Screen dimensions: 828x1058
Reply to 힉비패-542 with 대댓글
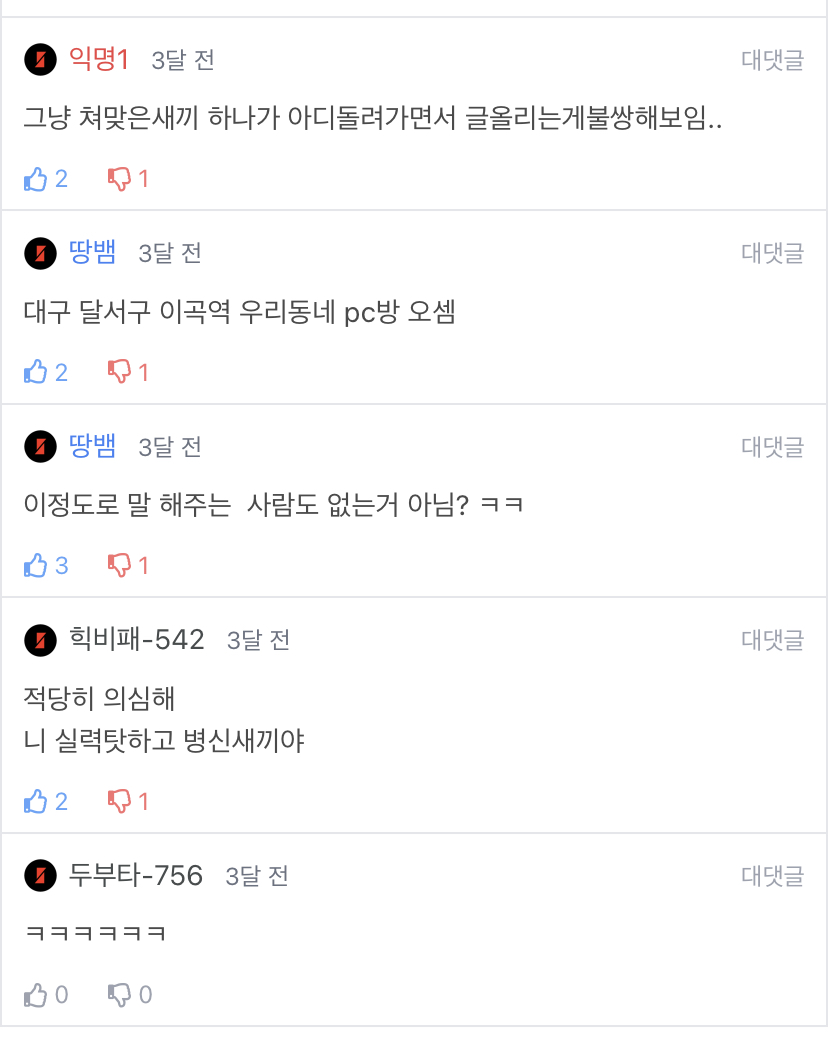772,639
